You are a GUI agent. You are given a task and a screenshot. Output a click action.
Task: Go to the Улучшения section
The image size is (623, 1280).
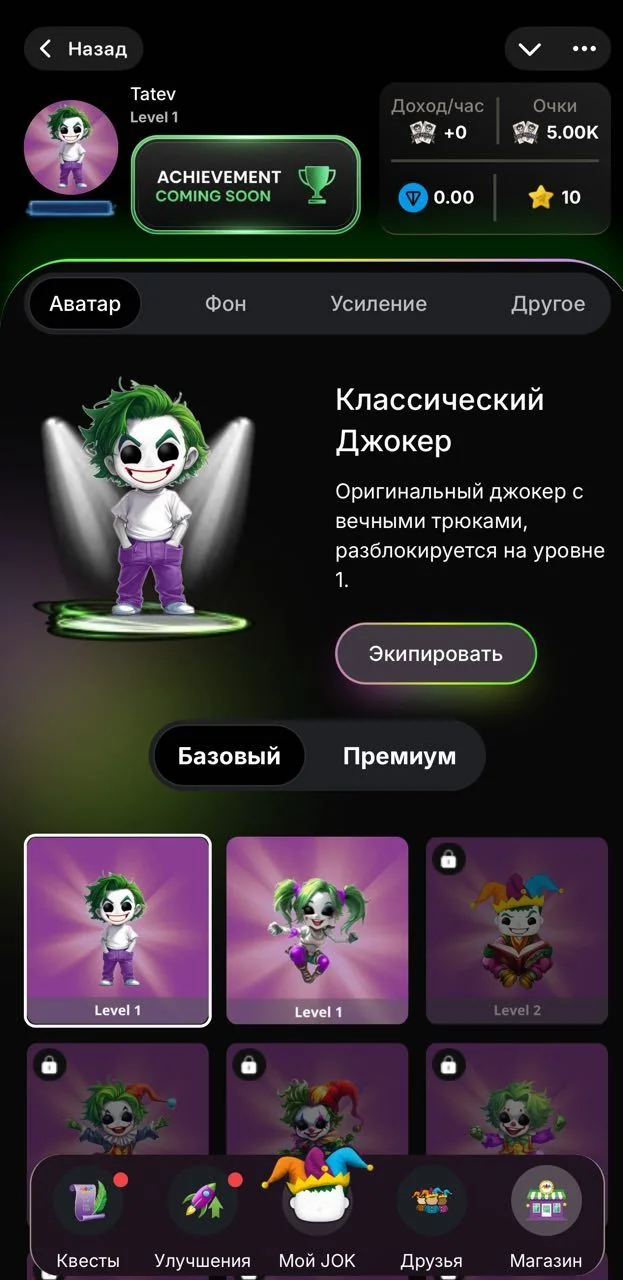(202, 1217)
